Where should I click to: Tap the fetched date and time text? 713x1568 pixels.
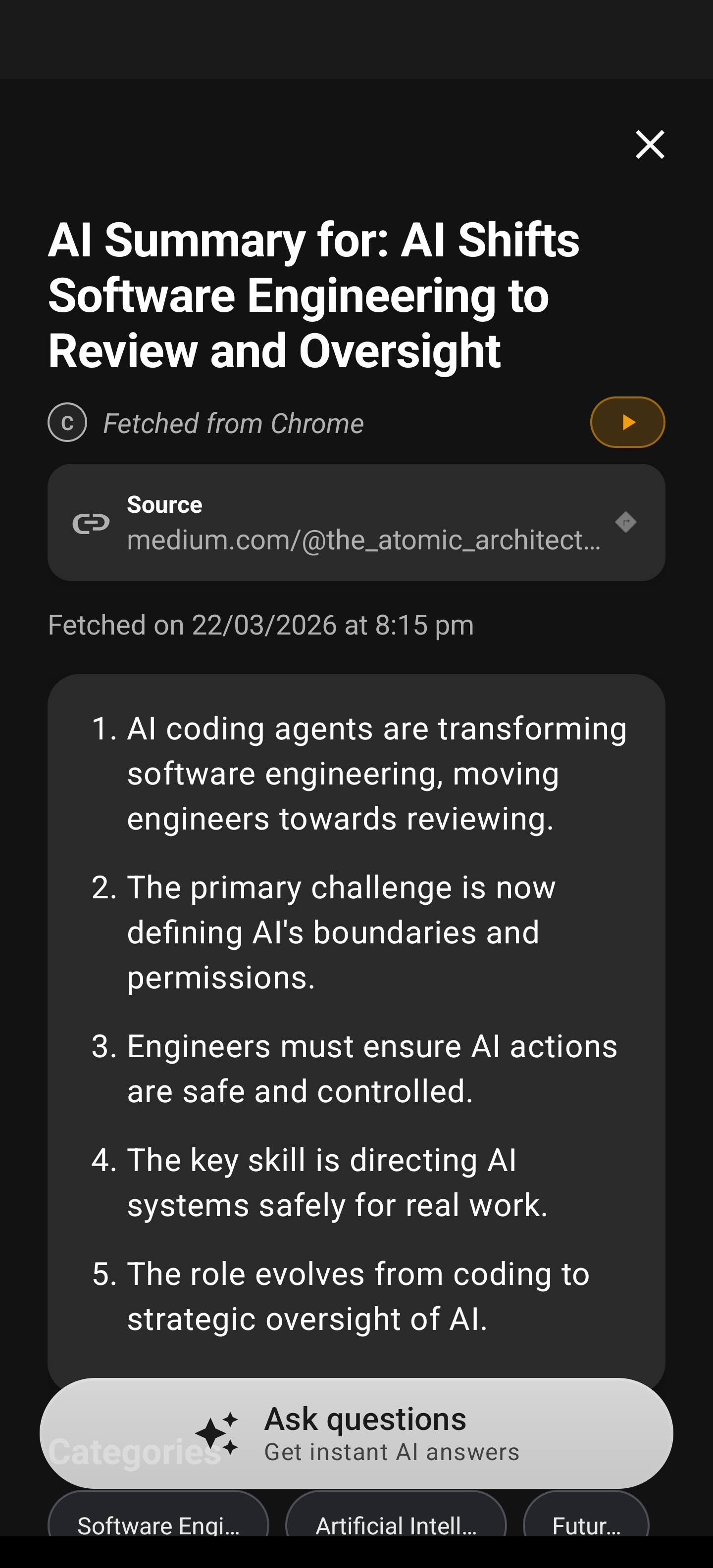point(260,625)
